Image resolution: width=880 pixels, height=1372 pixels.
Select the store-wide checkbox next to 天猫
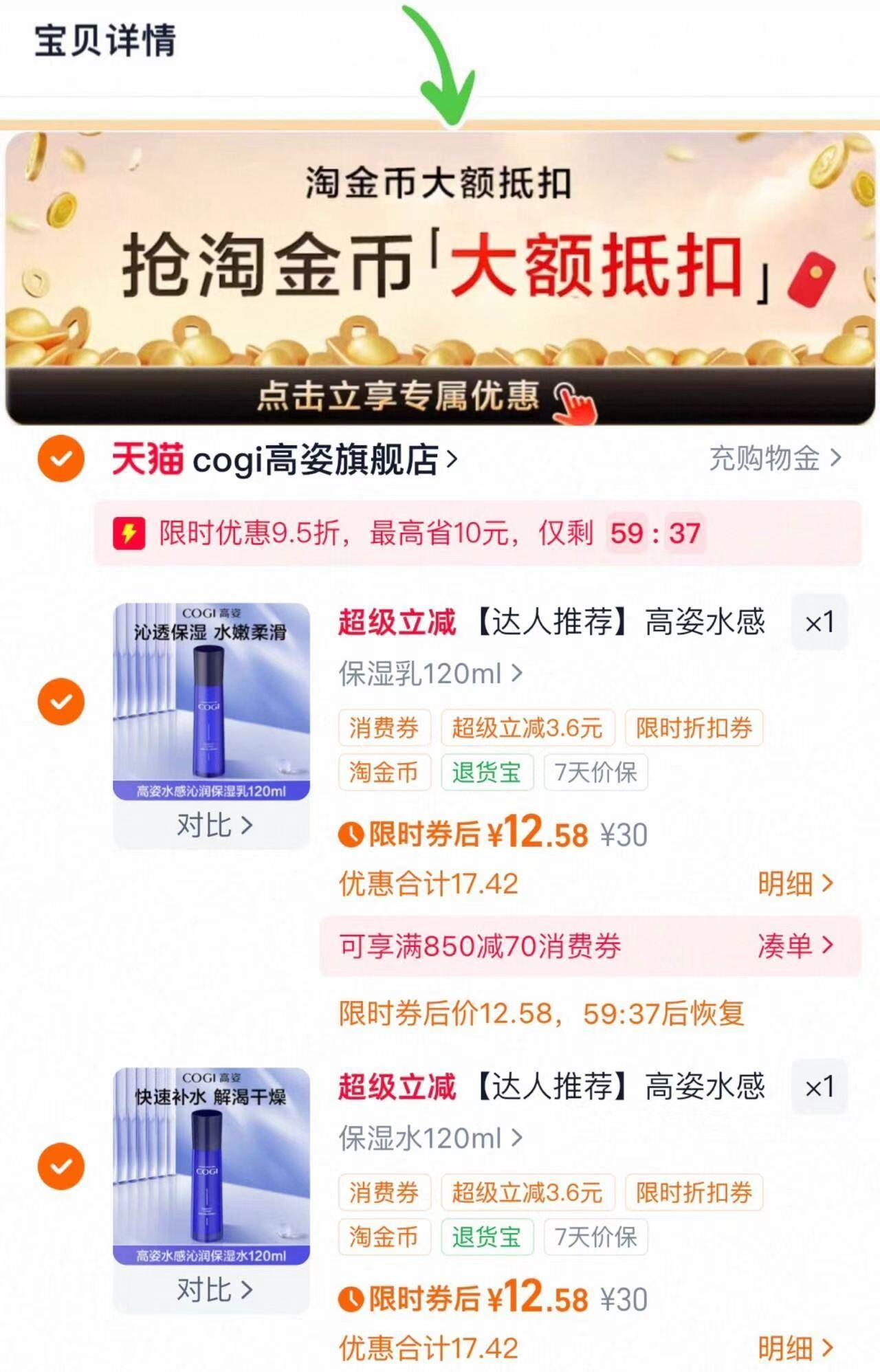tap(62, 459)
